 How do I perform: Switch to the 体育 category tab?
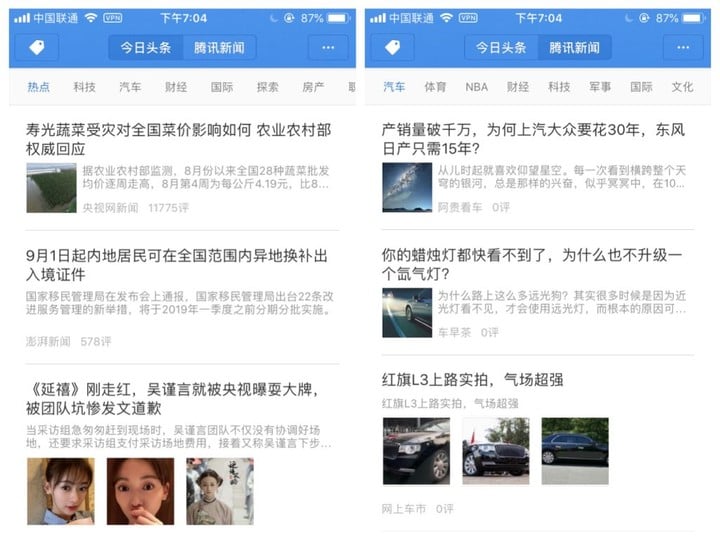point(435,87)
